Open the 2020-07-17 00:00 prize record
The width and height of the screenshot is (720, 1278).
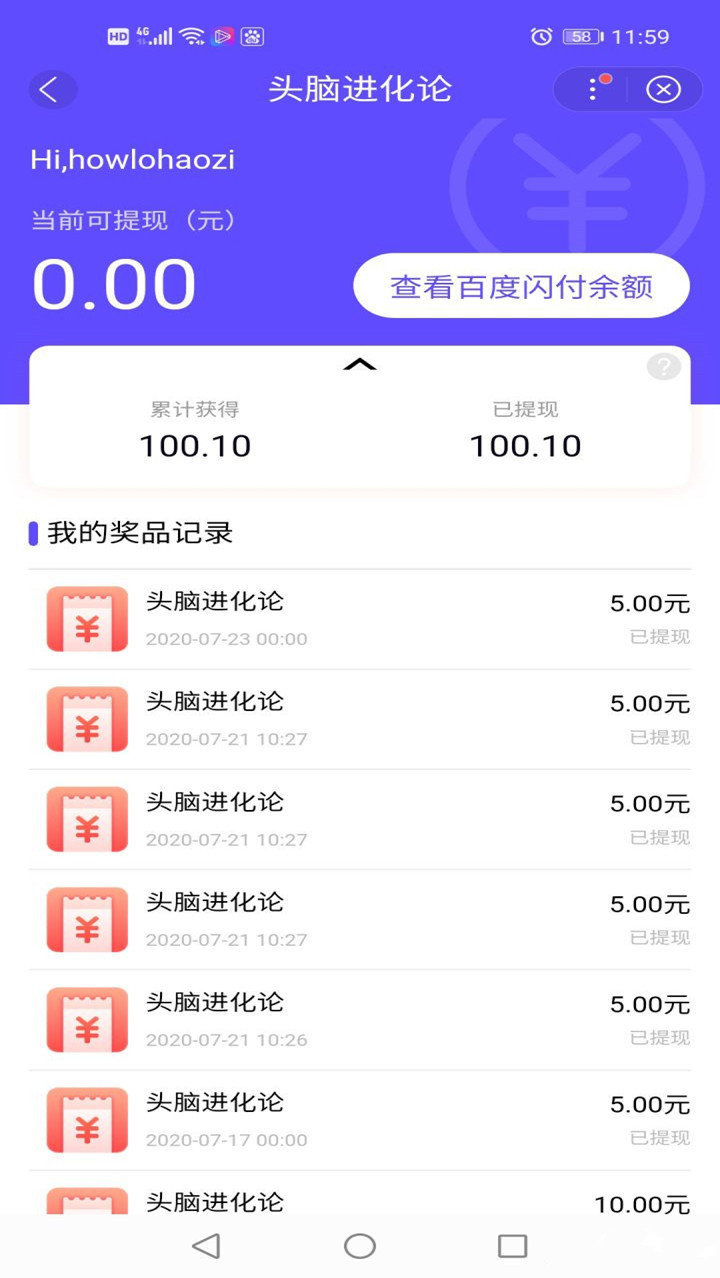tap(360, 1120)
